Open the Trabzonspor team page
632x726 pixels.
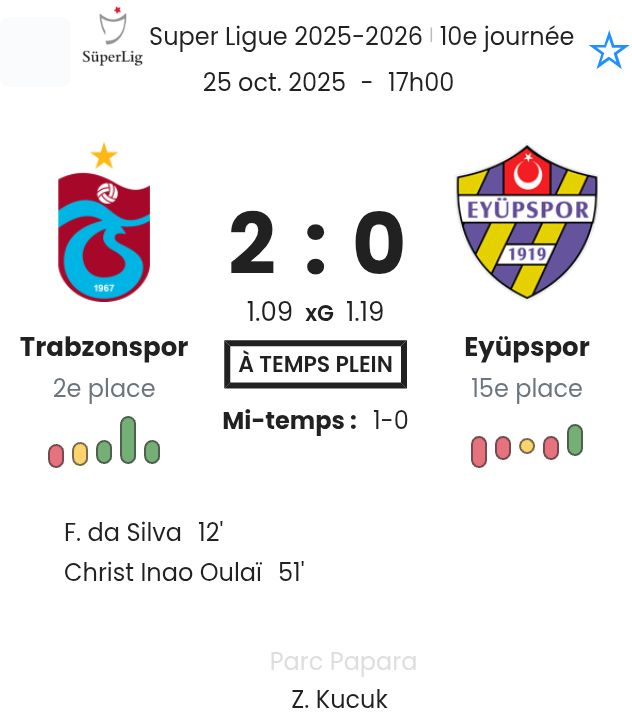(104, 347)
